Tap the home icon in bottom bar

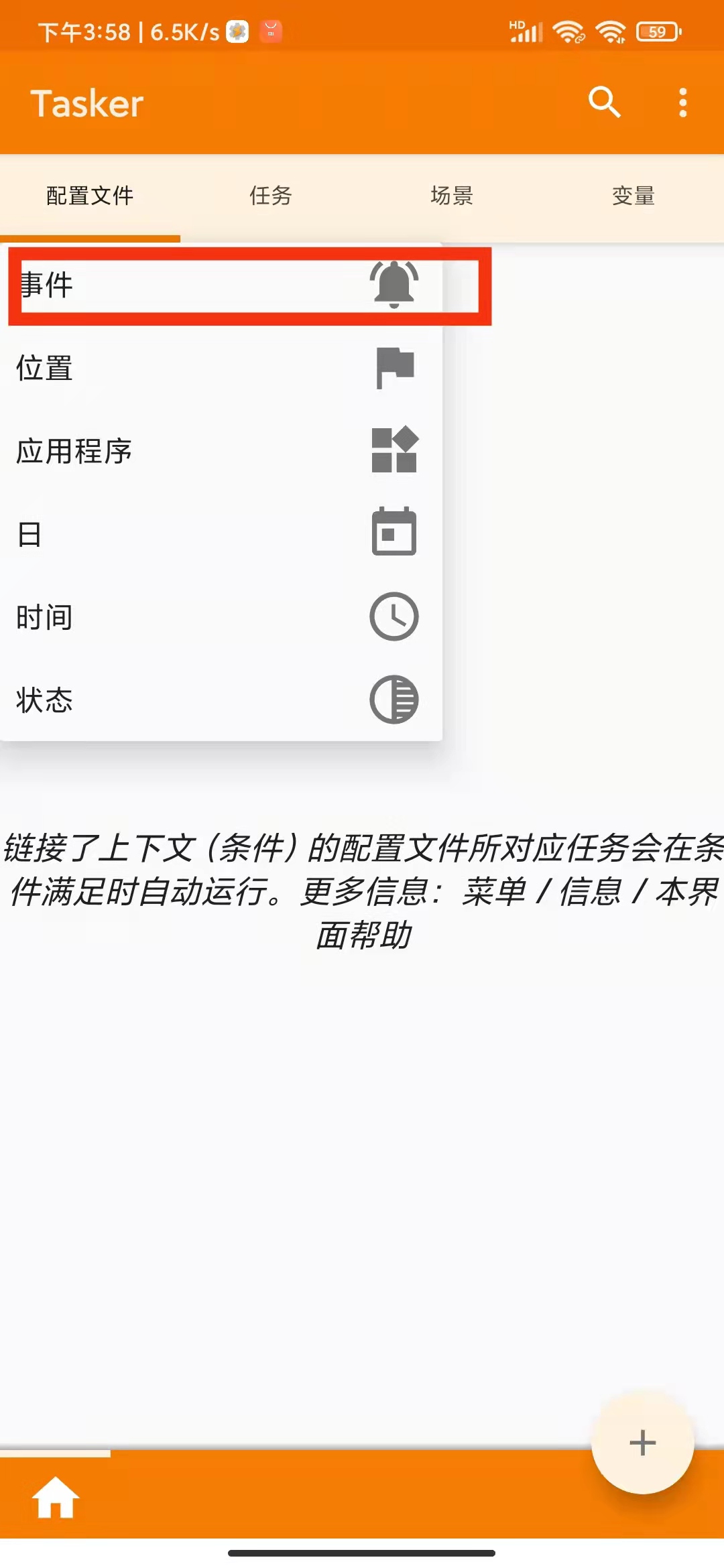[56, 1498]
